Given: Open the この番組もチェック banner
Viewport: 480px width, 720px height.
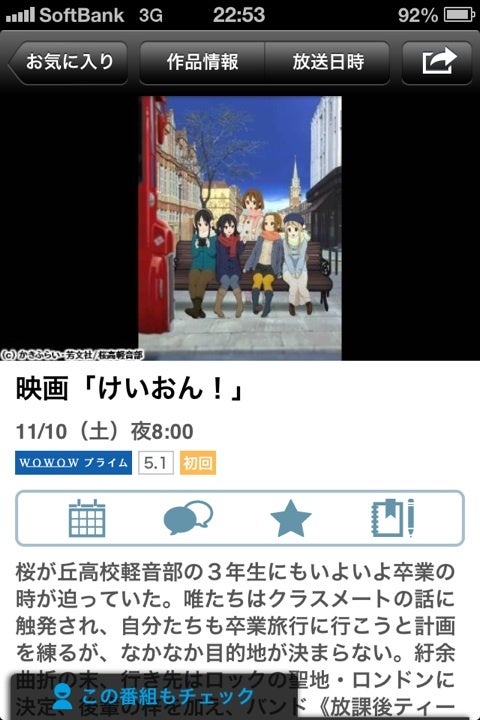Looking at the screenshot, I should [154, 697].
